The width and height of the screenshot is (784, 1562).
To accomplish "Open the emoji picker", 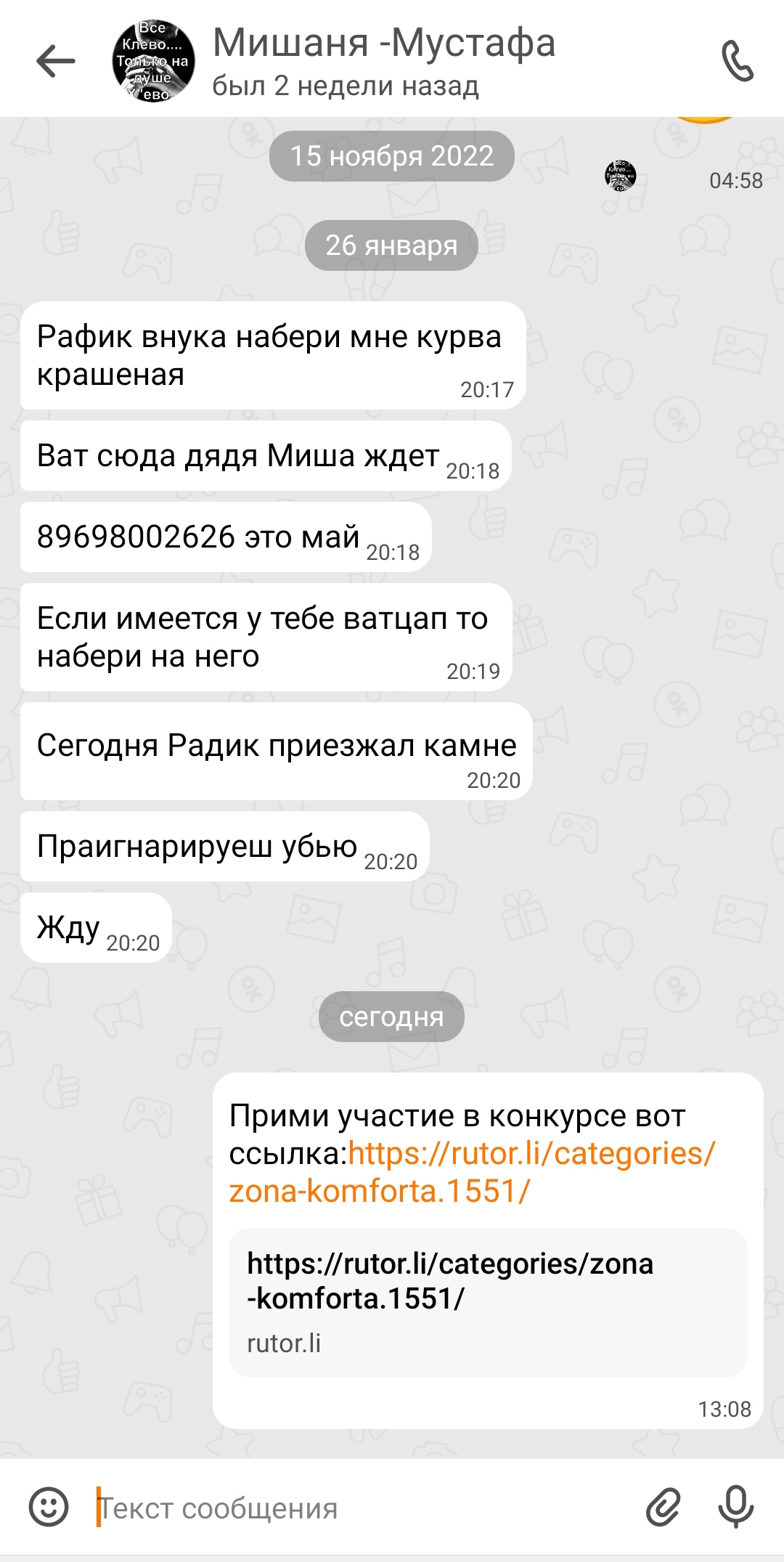I will [49, 1507].
